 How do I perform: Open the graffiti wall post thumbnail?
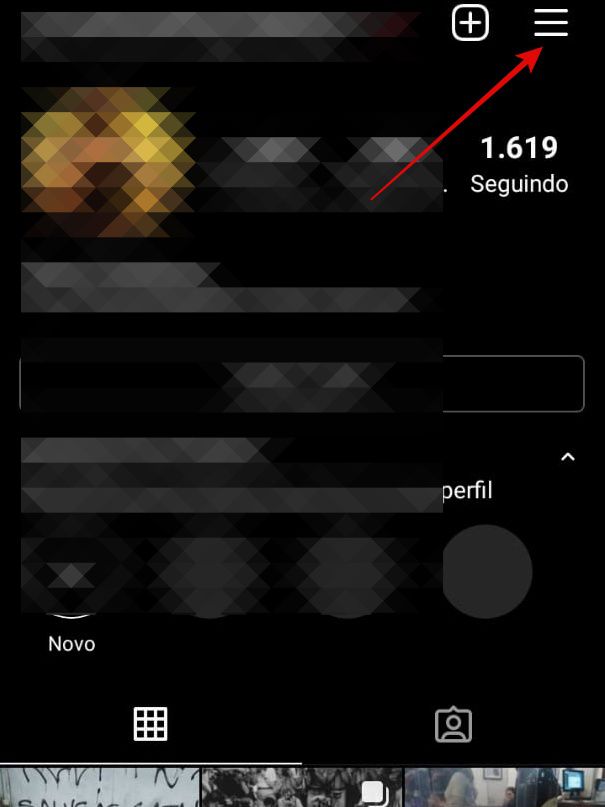click(x=100, y=787)
